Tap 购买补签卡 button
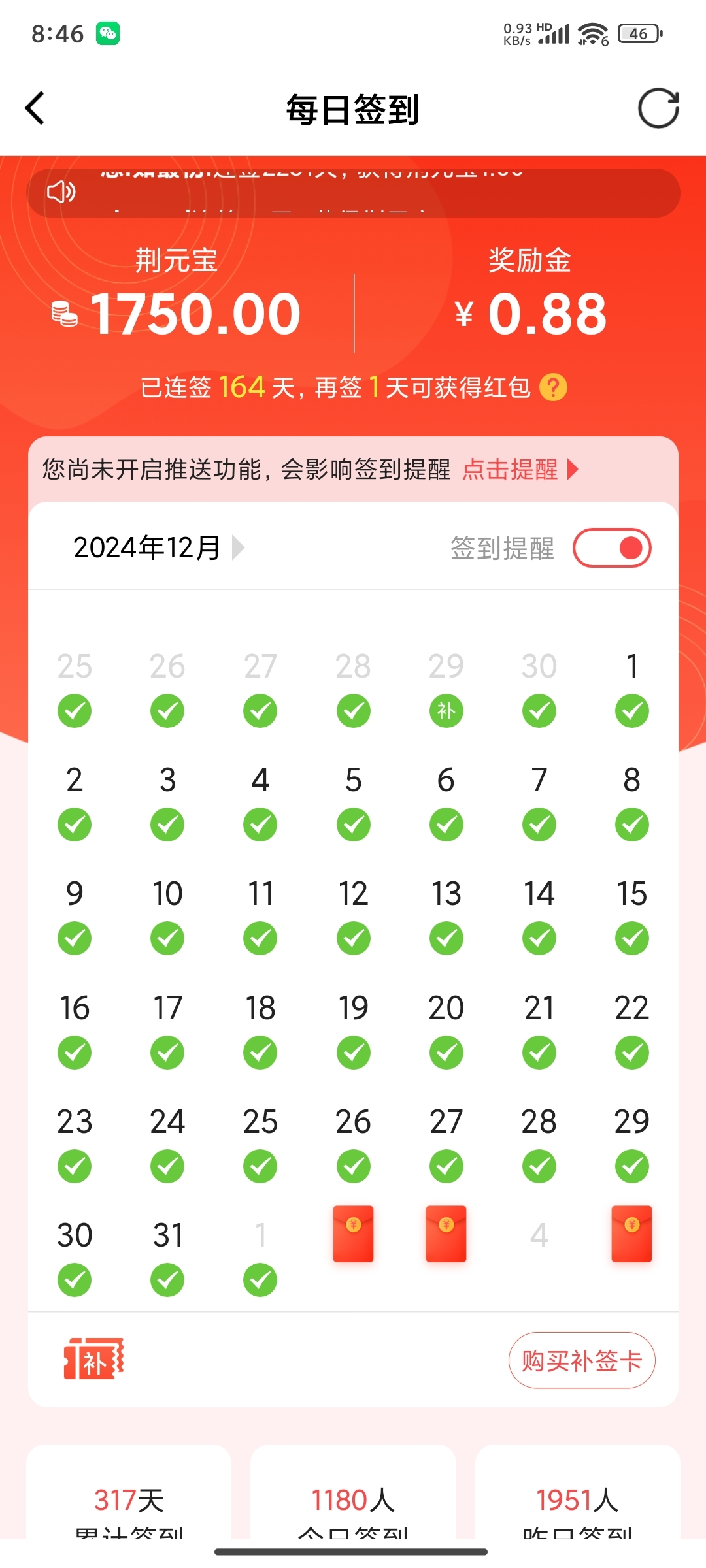 click(x=581, y=1361)
